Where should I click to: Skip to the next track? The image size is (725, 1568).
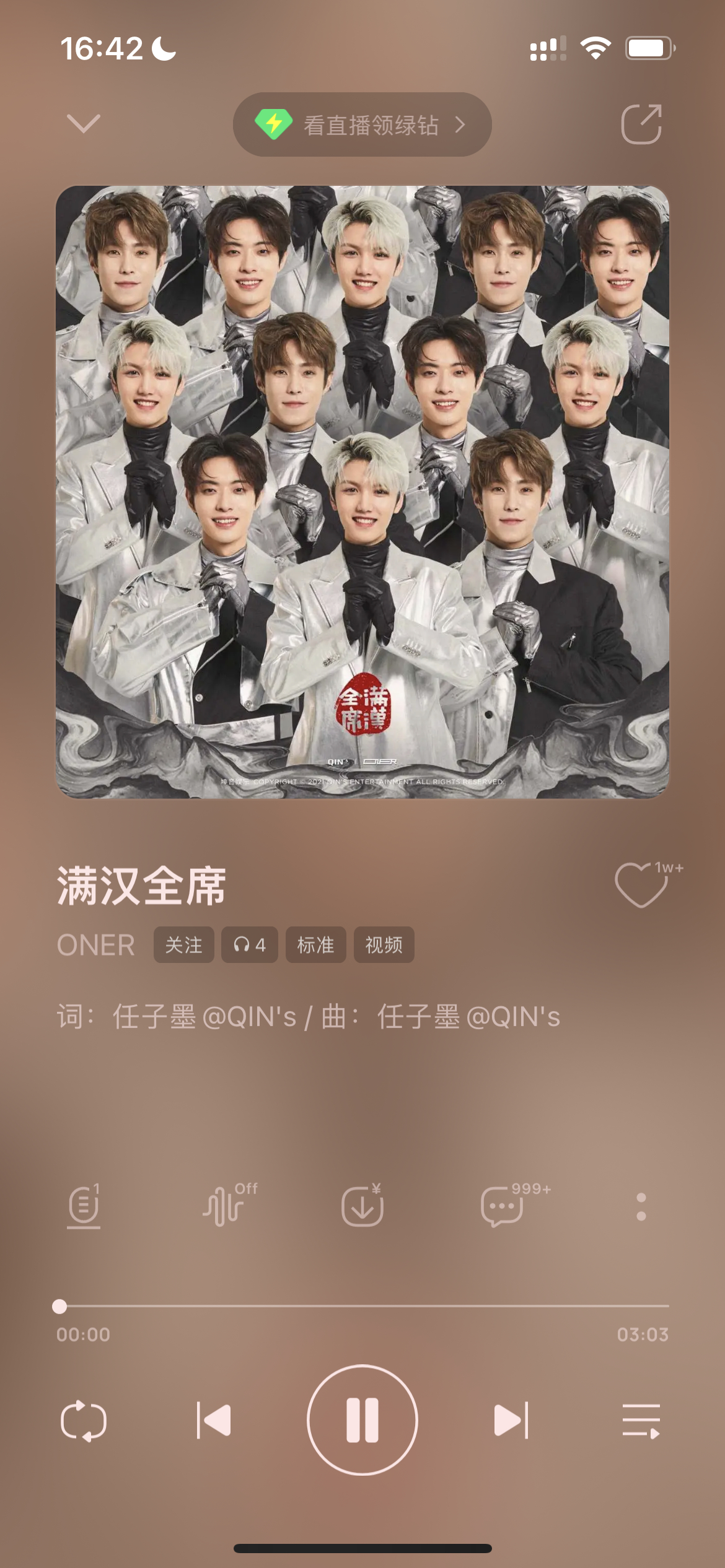pyautogui.click(x=511, y=1420)
